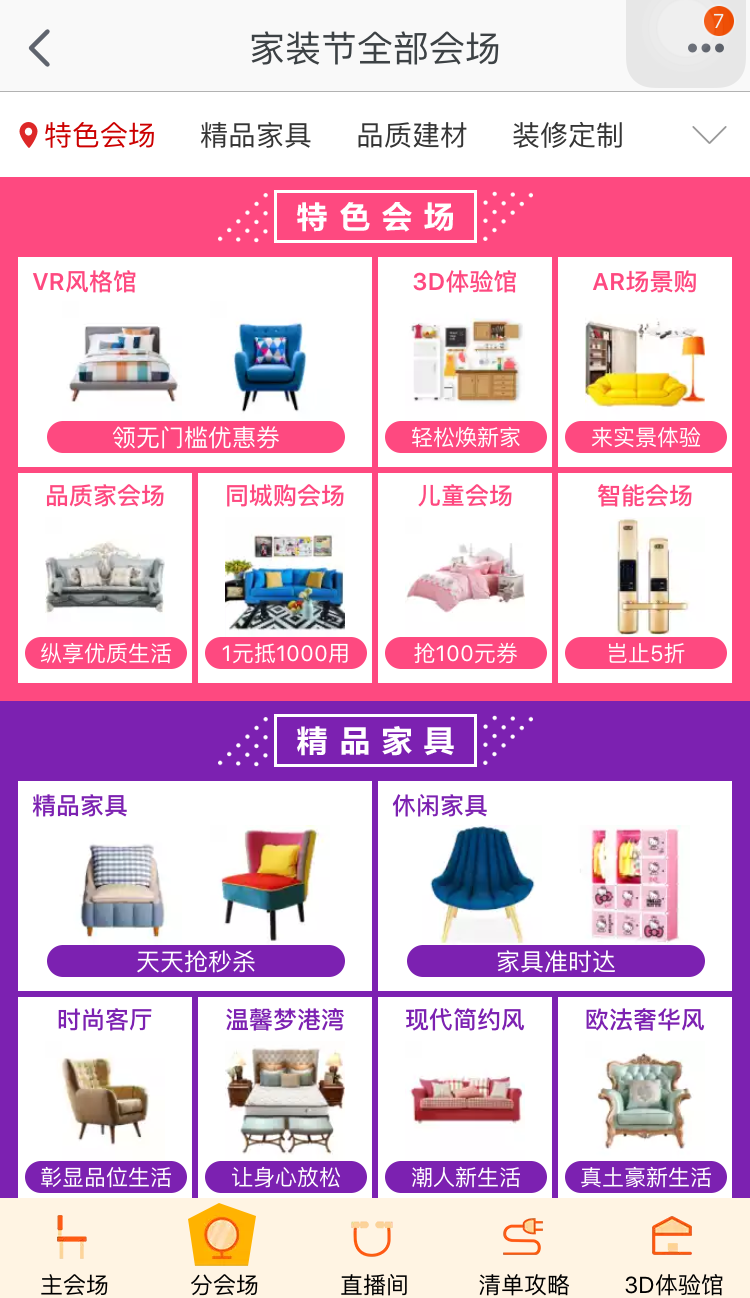Screen dimensions: 750x1298
Task: Open the 欧法奢华风 tile
Action: click(x=645, y=1097)
